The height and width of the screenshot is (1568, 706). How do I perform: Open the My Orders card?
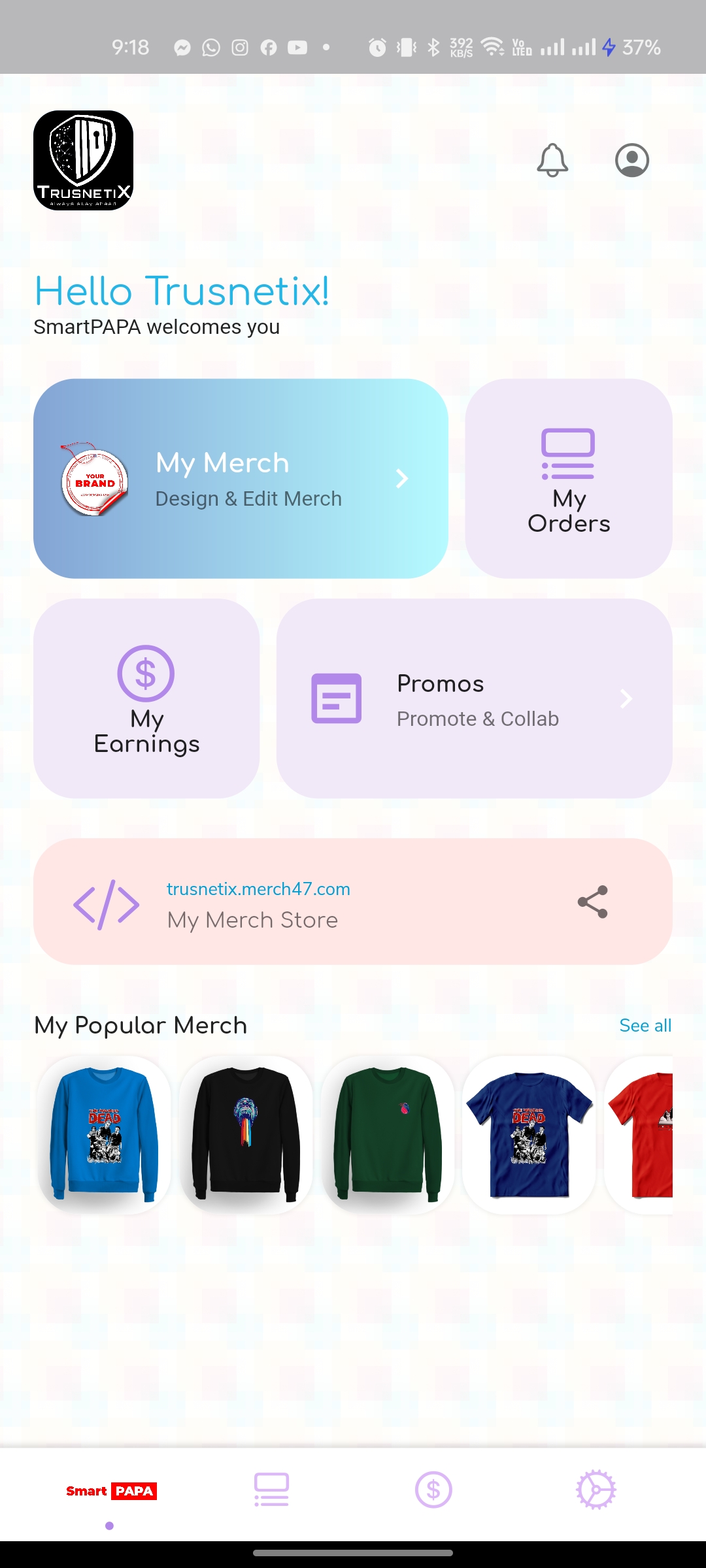(x=569, y=478)
